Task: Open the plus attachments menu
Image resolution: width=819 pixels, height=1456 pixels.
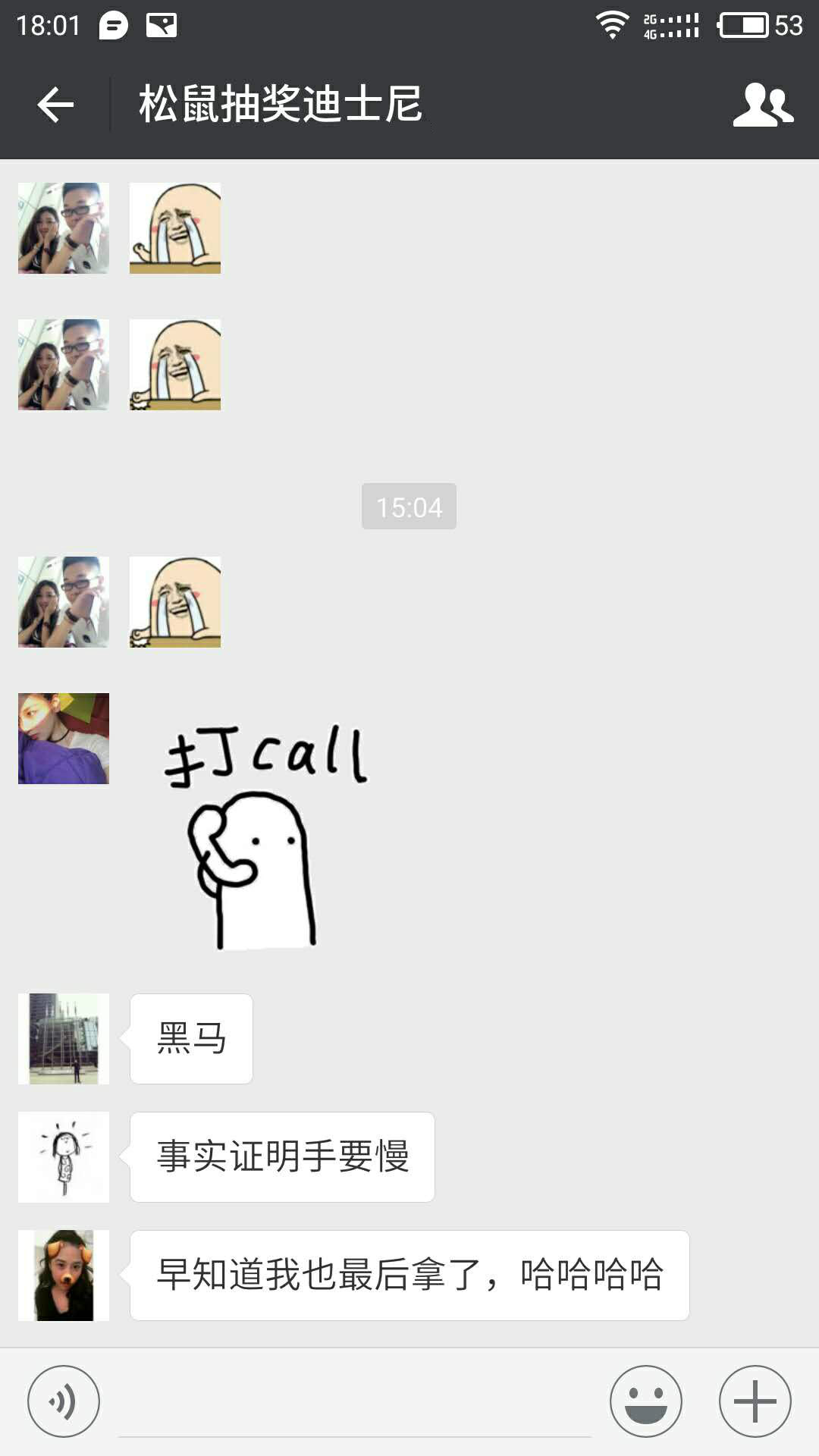Action: (x=755, y=1401)
